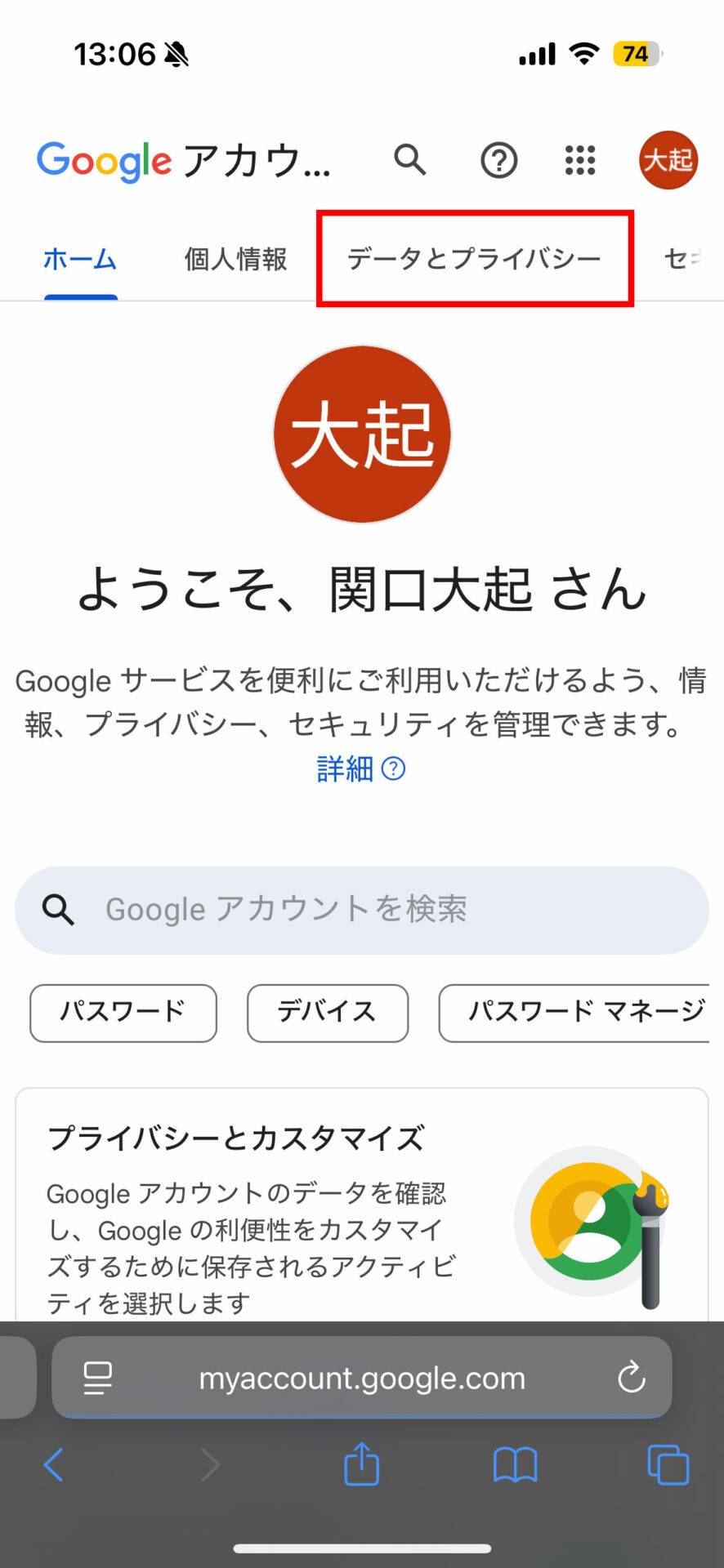Select the パスワード chip

tap(123, 1013)
